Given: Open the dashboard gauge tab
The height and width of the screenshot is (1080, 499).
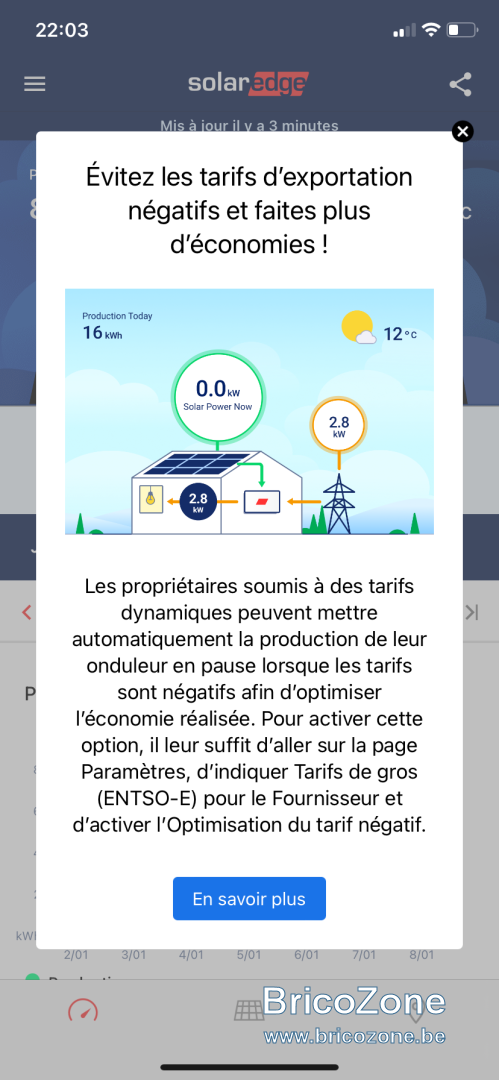Looking at the screenshot, I should tap(83, 1010).
